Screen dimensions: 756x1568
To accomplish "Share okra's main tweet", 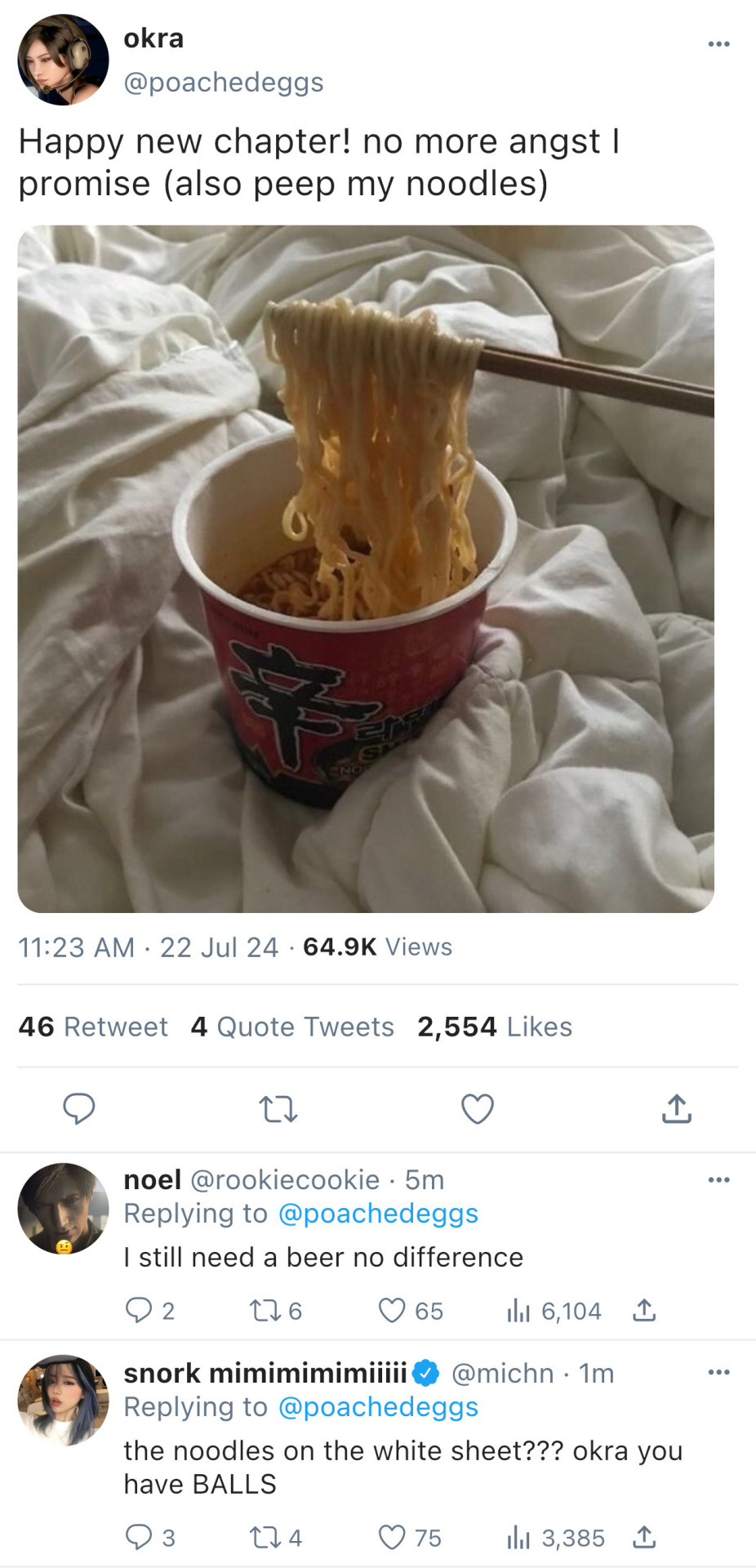I will [x=677, y=1109].
